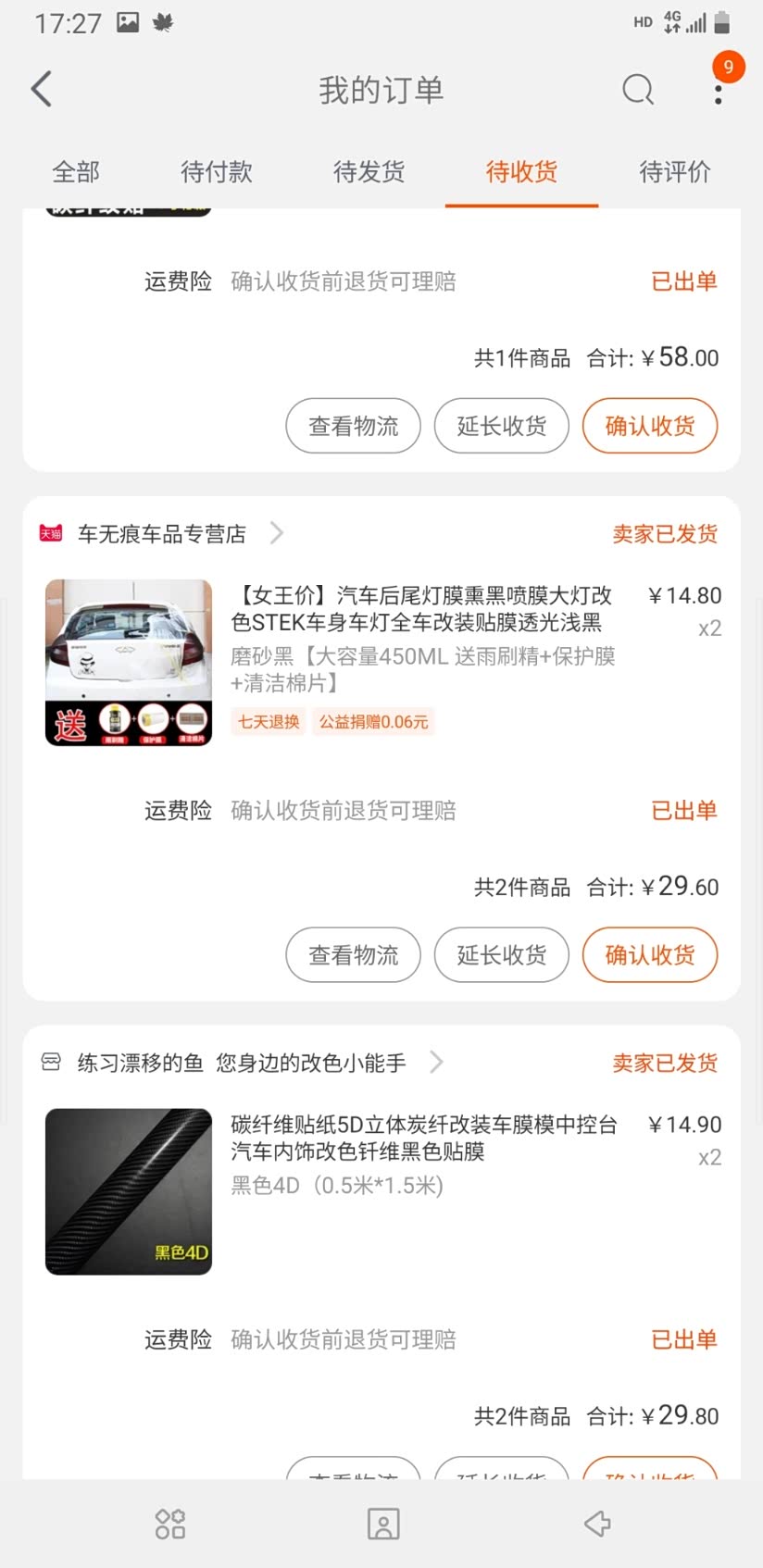Image resolution: width=763 pixels, height=1568 pixels.
Task: Open the 待评价 tab
Action: (x=675, y=172)
